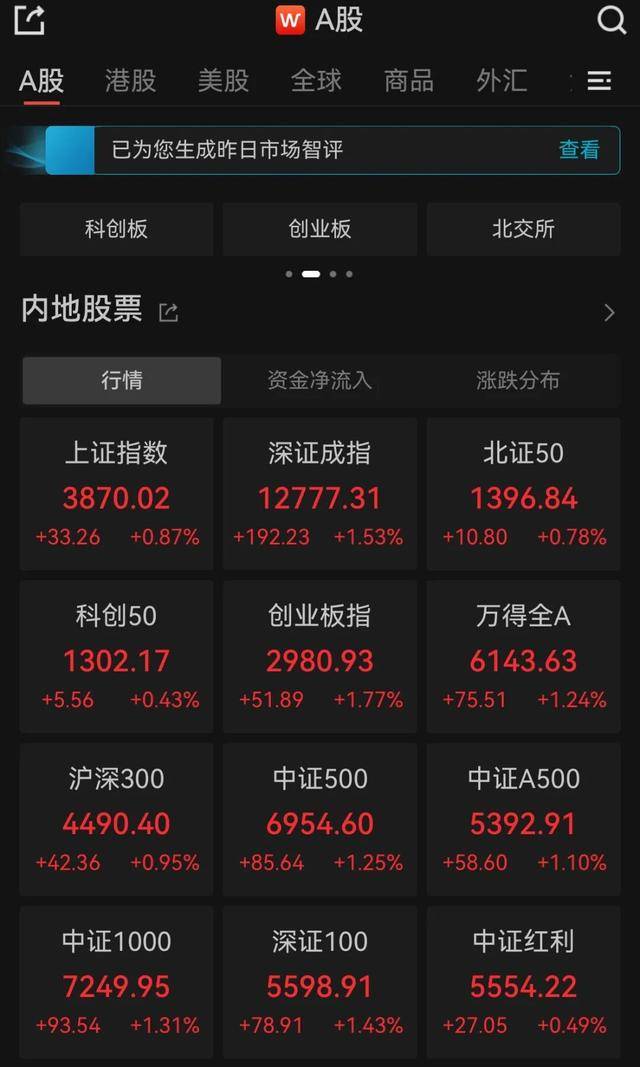Tap 查看 to view market review
The image size is (640, 1067).
click(579, 150)
